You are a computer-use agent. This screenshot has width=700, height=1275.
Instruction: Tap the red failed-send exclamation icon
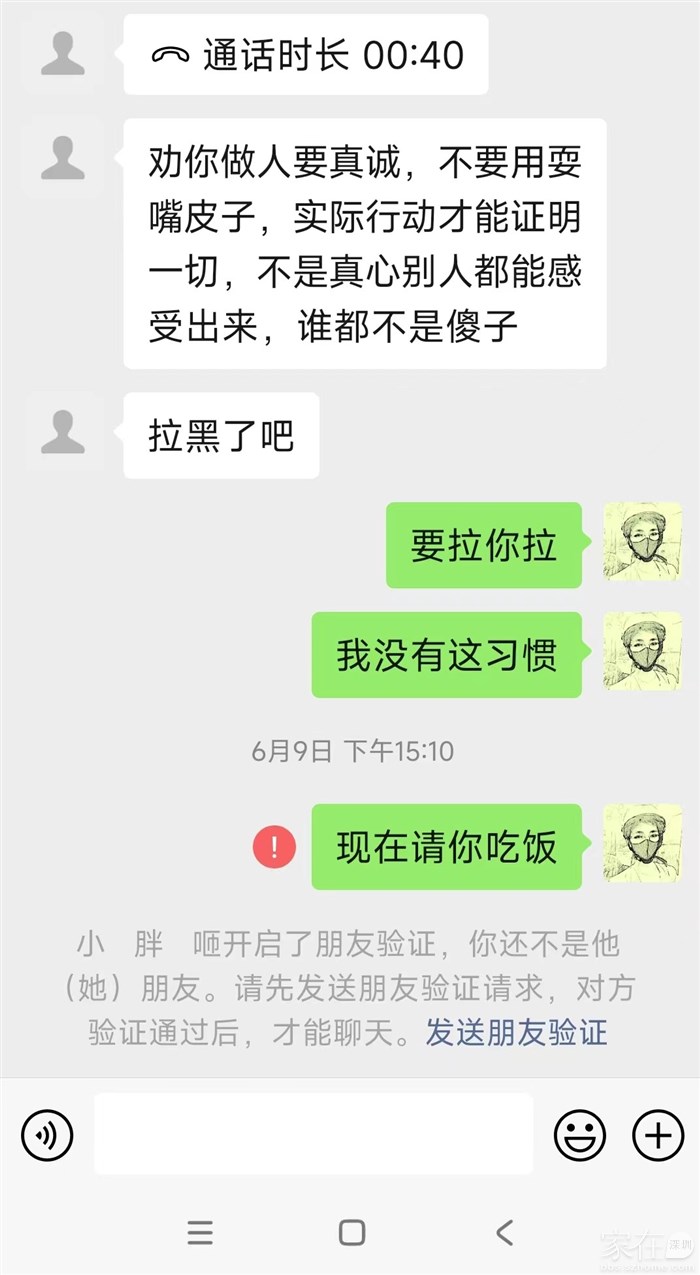point(274,847)
